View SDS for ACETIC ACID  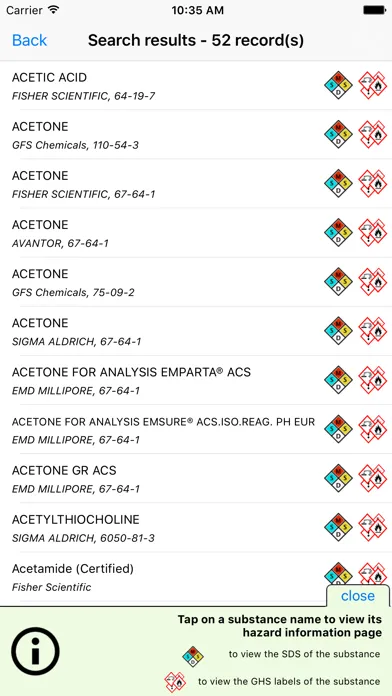pos(338,85)
